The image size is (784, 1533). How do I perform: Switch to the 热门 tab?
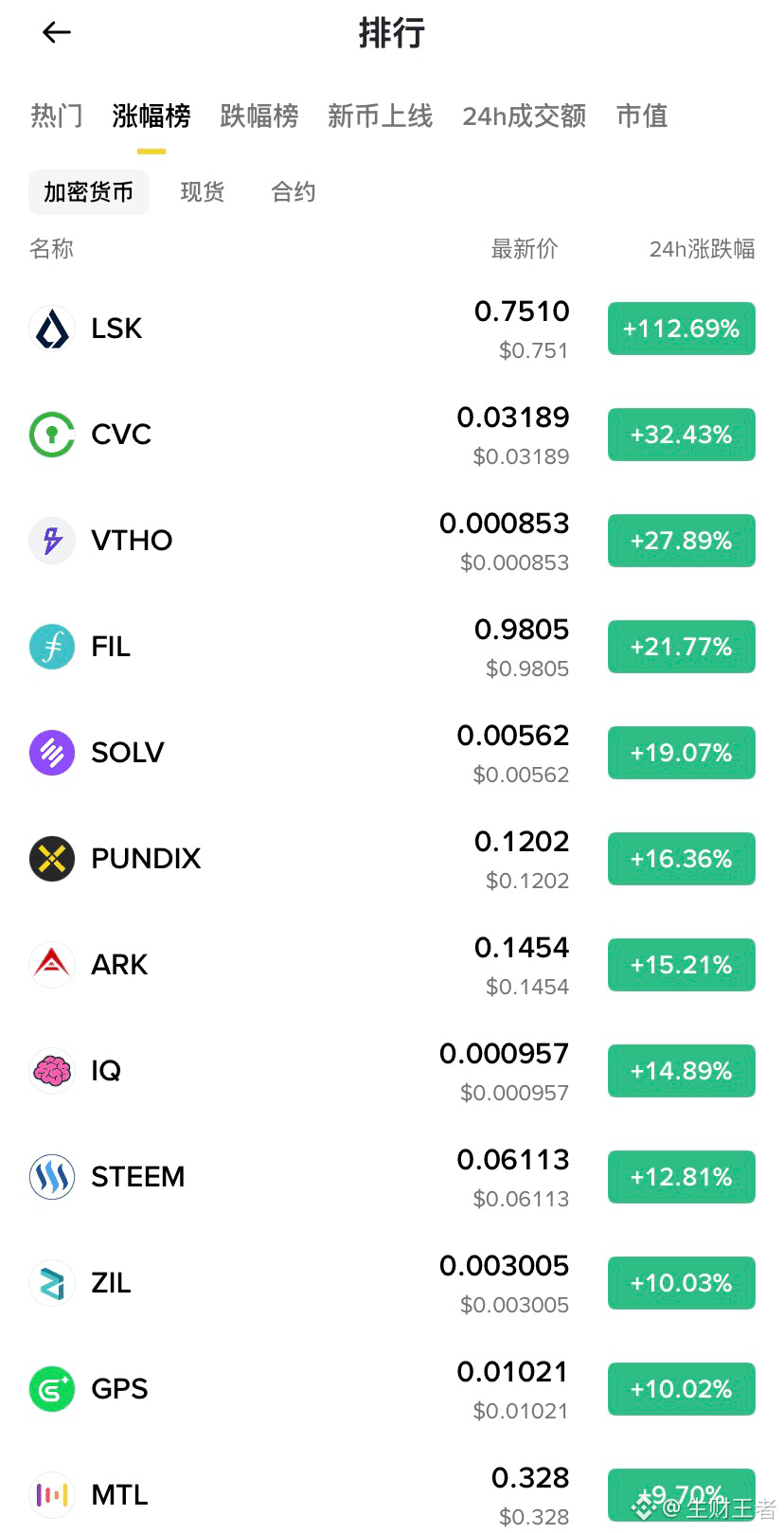click(57, 116)
